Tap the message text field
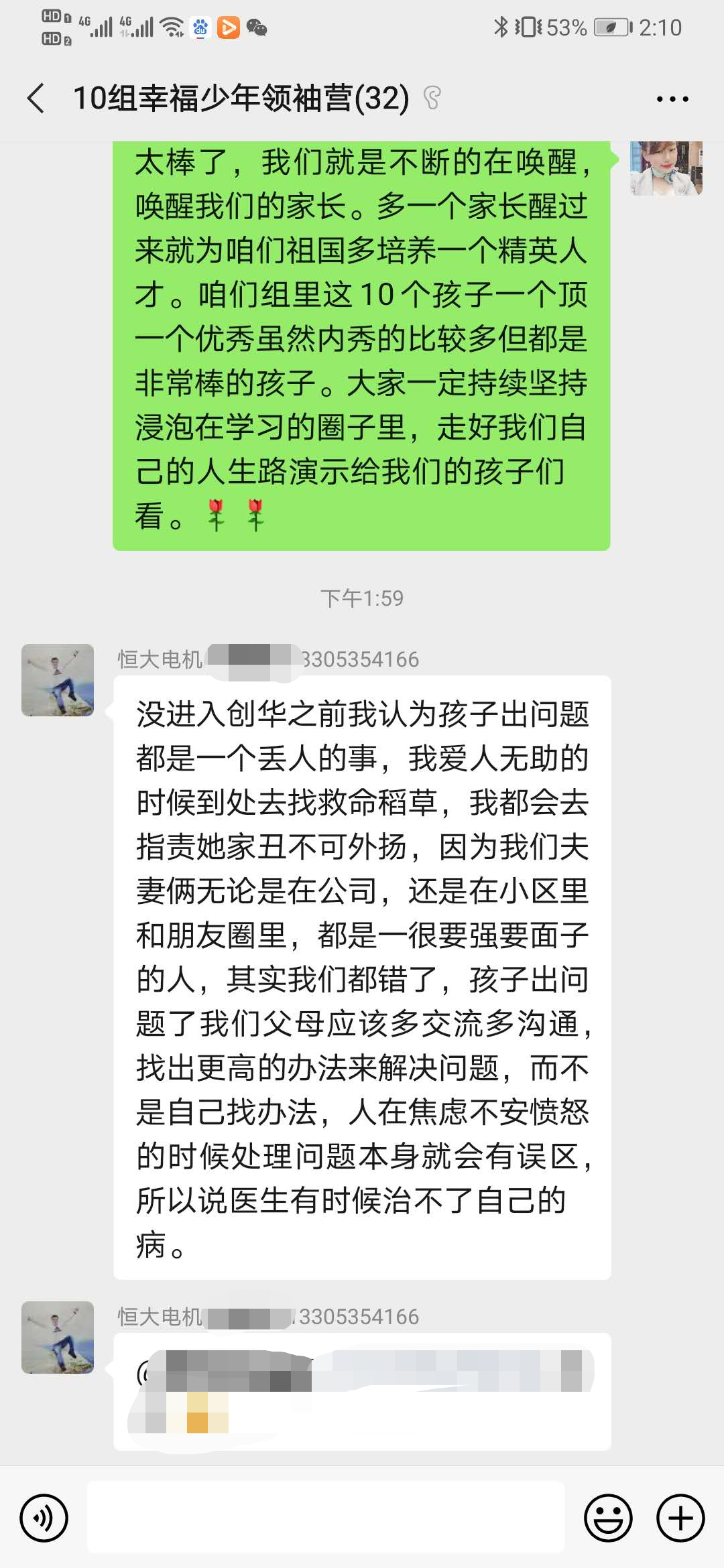 point(326,1518)
